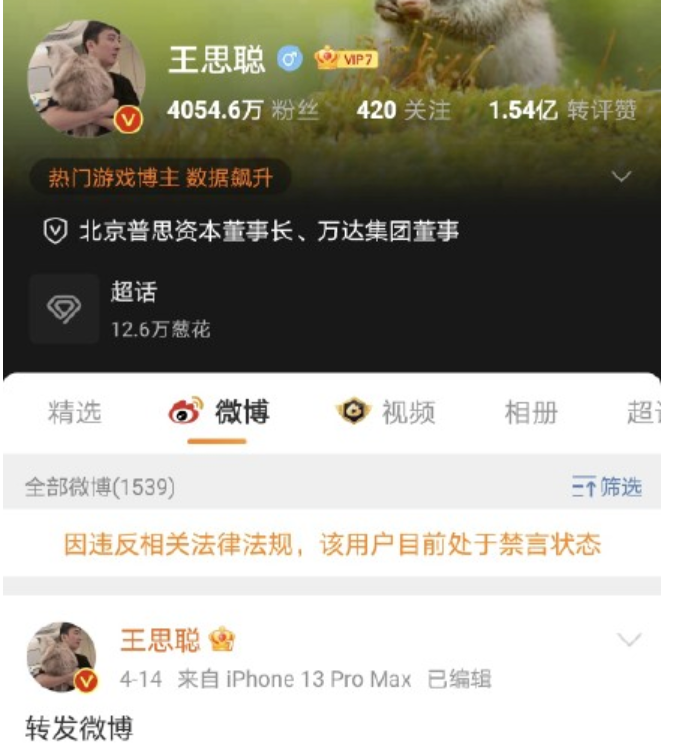Open the 420 following list
The image size is (696, 750).
(x=403, y=110)
